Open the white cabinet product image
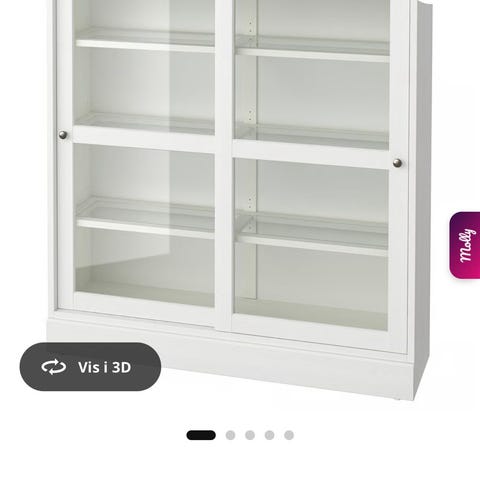The height and width of the screenshot is (480, 480). coord(240,200)
